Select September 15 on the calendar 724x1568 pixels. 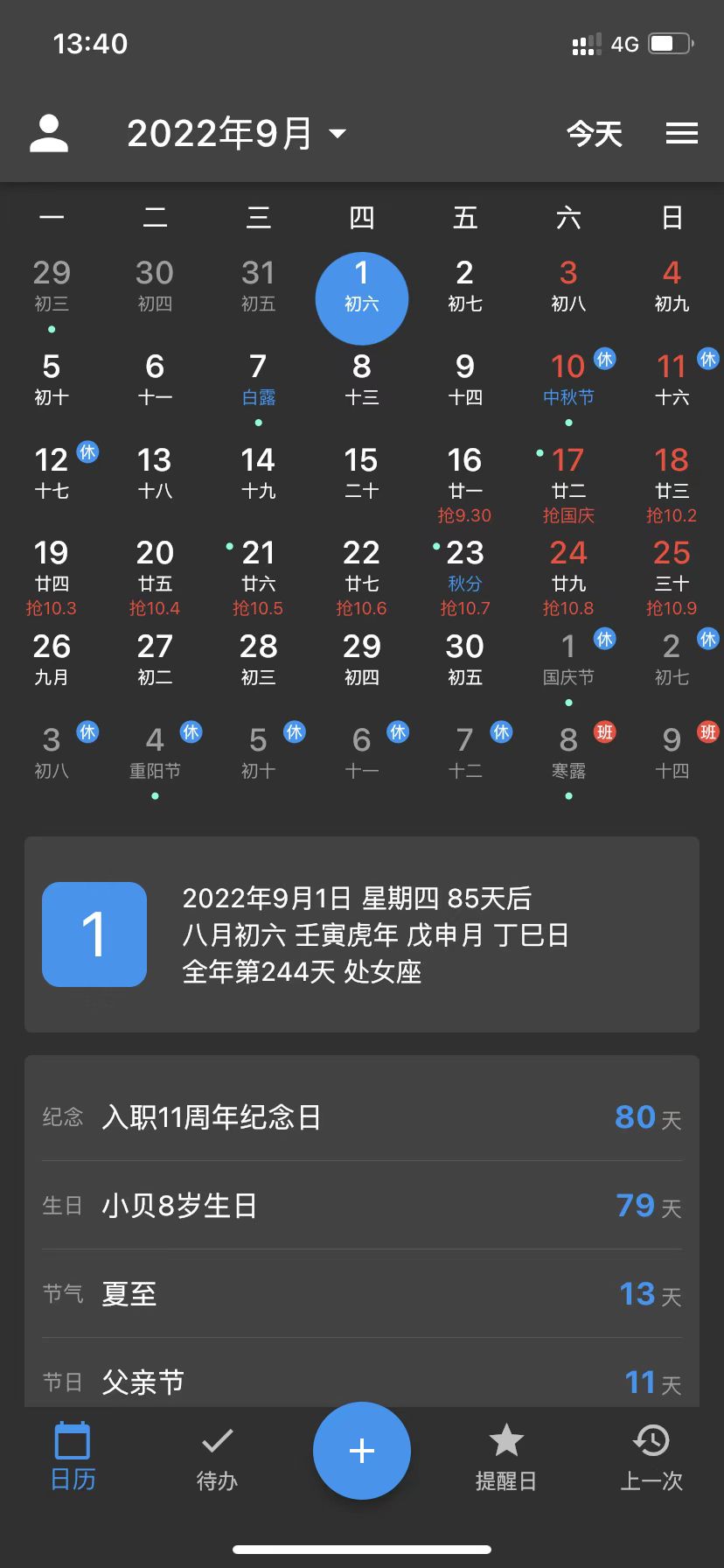[x=361, y=472]
